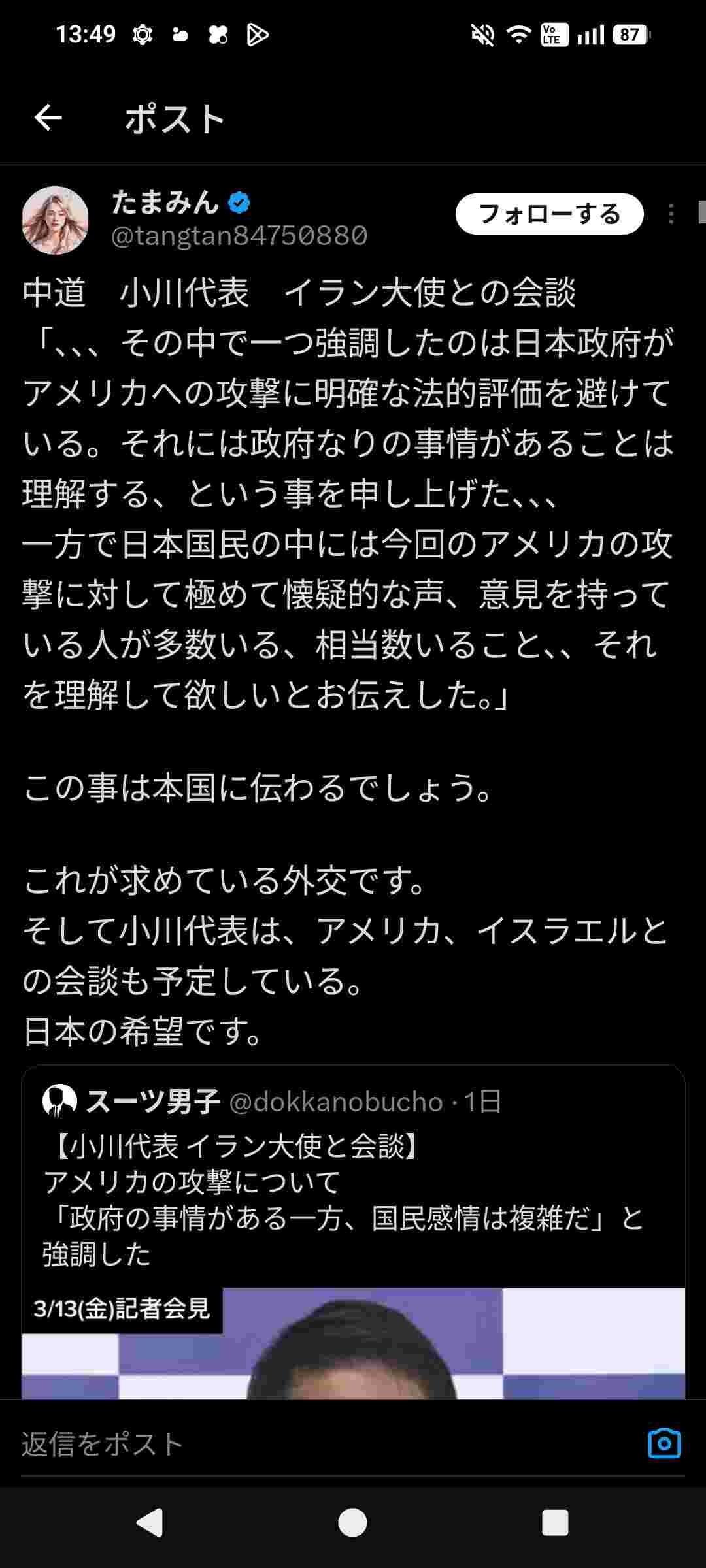Return to the system home screen
This screenshot has width=706, height=1568.
point(352,1523)
